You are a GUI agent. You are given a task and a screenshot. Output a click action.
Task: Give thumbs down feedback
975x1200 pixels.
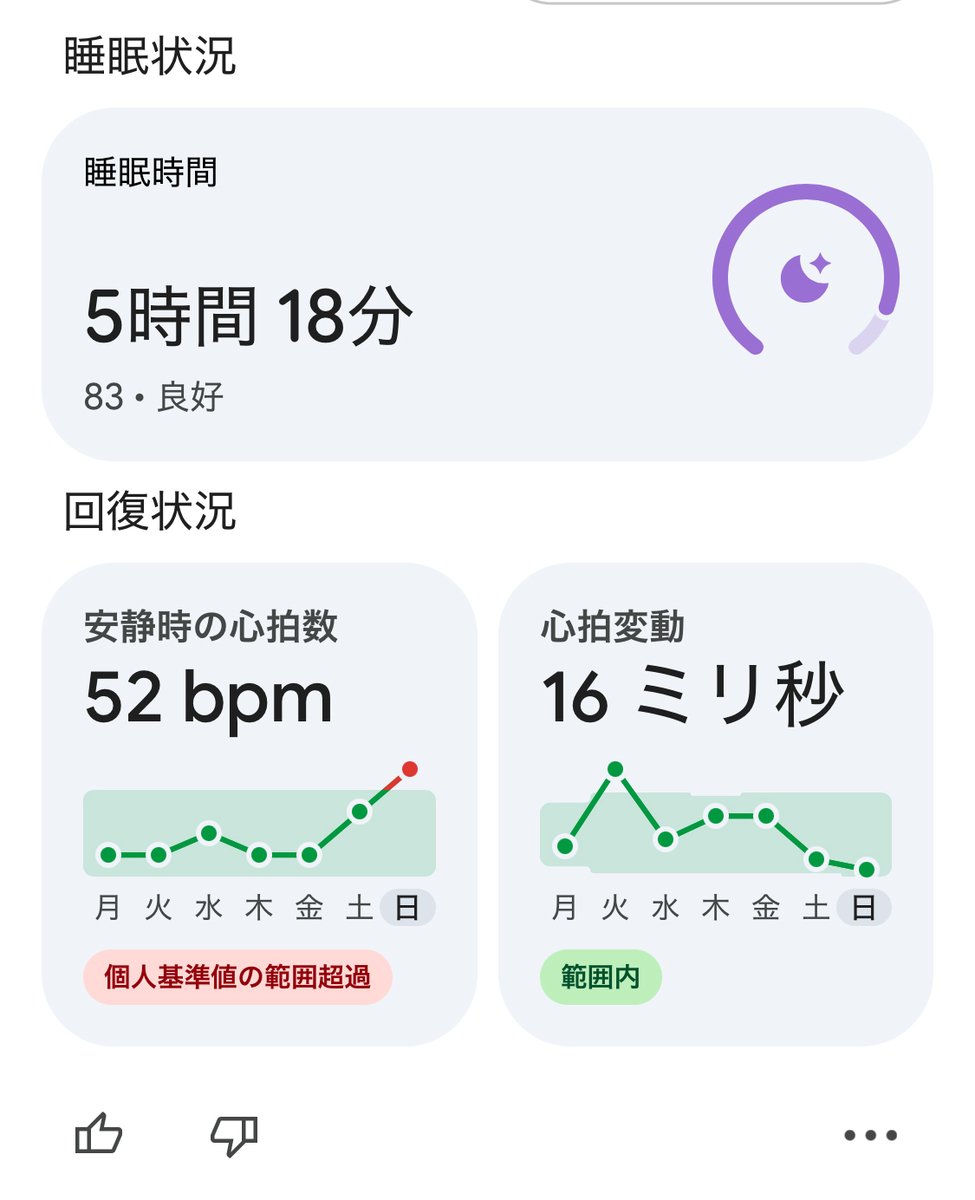click(x=234, y=1135)
